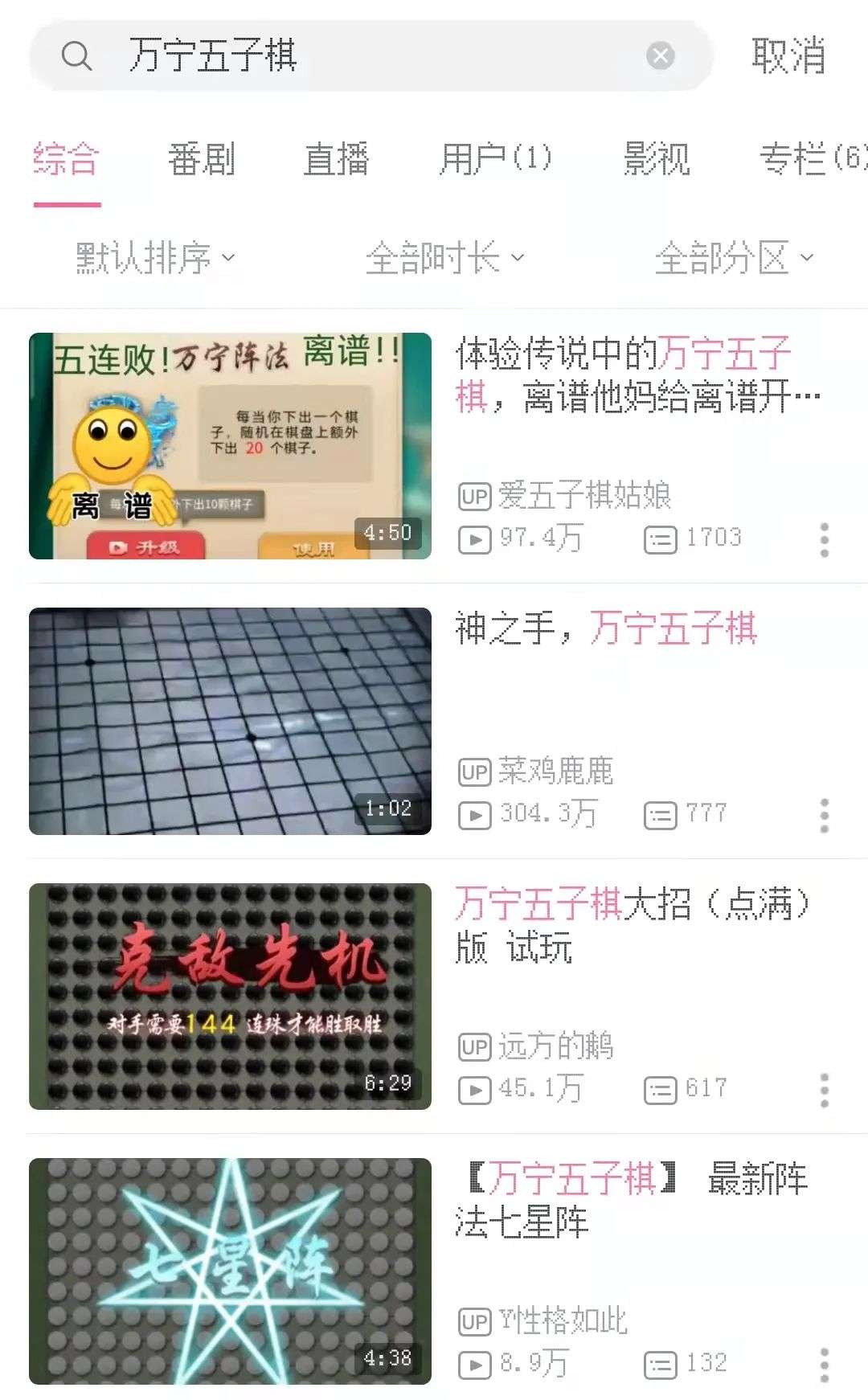
Task: Open more options for 远方的鹅's video
Action: [824, 1091]
